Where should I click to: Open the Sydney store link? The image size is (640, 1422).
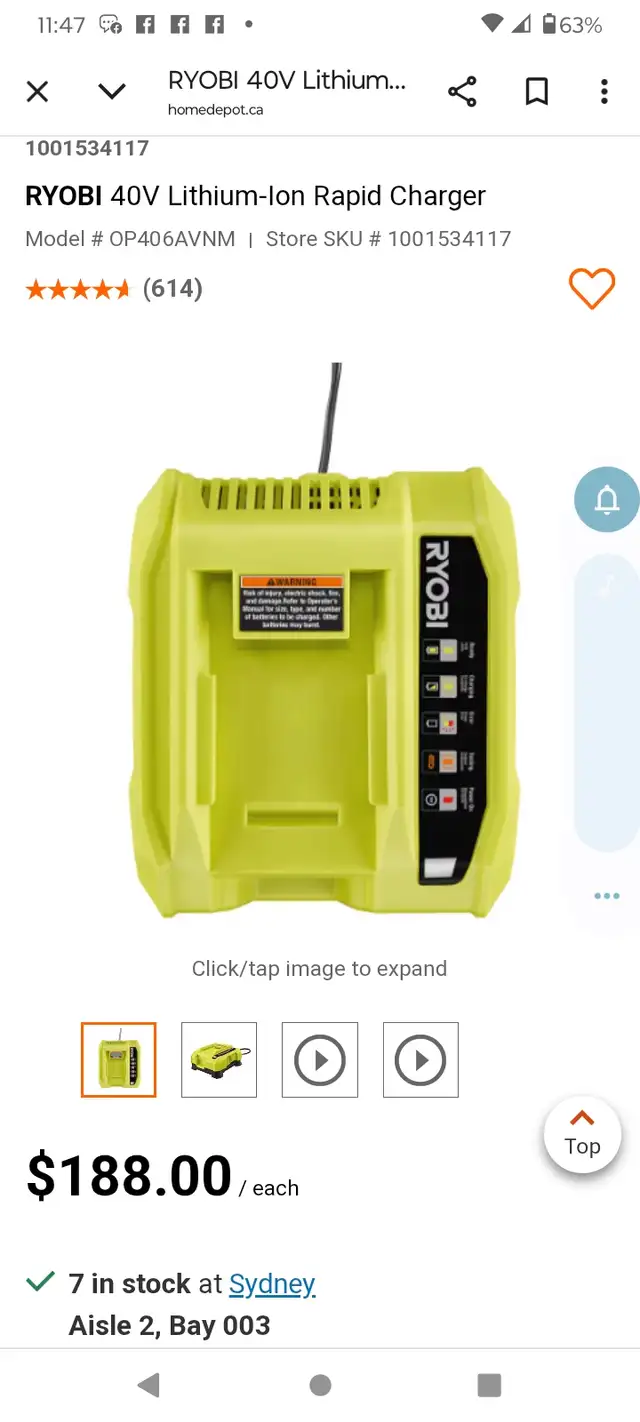272,1284
